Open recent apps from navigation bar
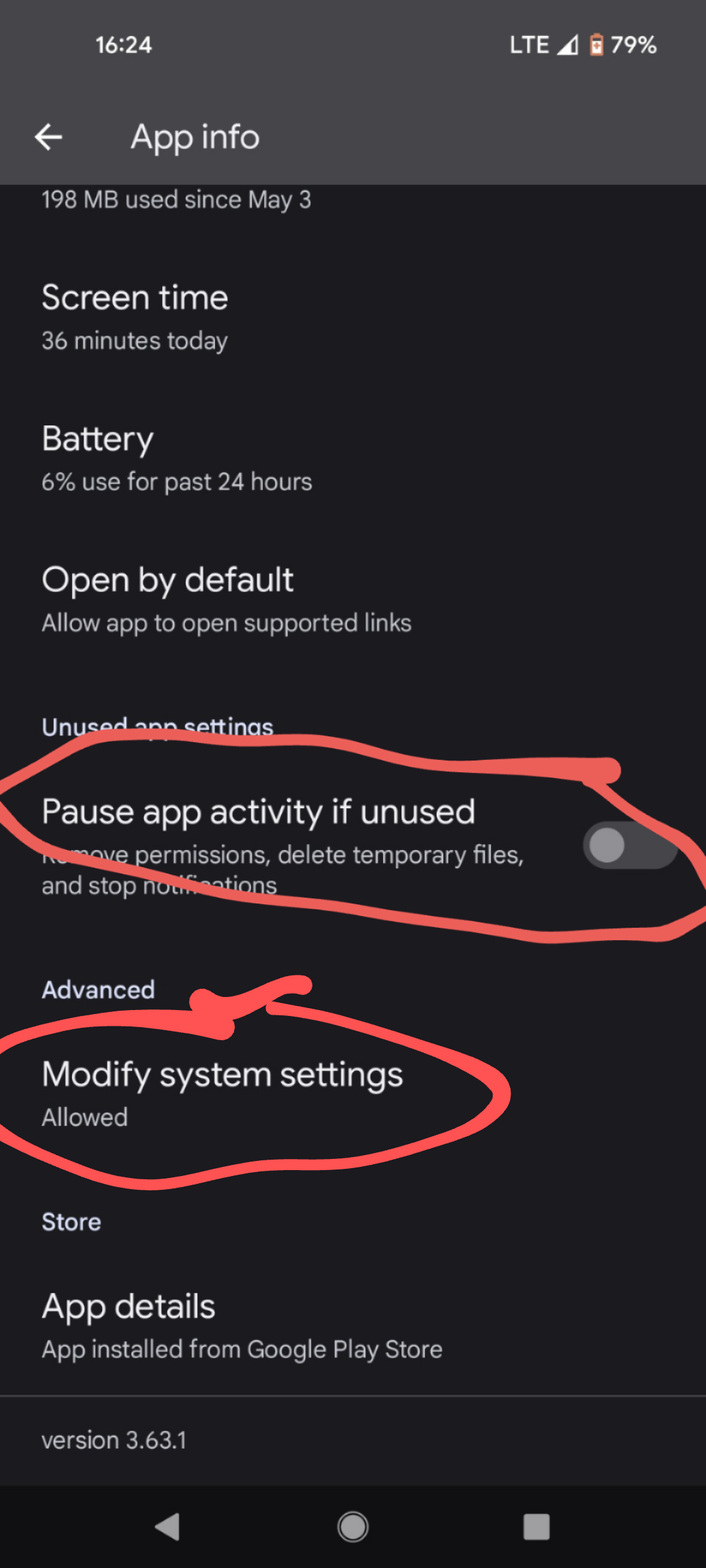Image resolution: width=706 pixels, height=1568 pixels. click(x=536, y=1527)
